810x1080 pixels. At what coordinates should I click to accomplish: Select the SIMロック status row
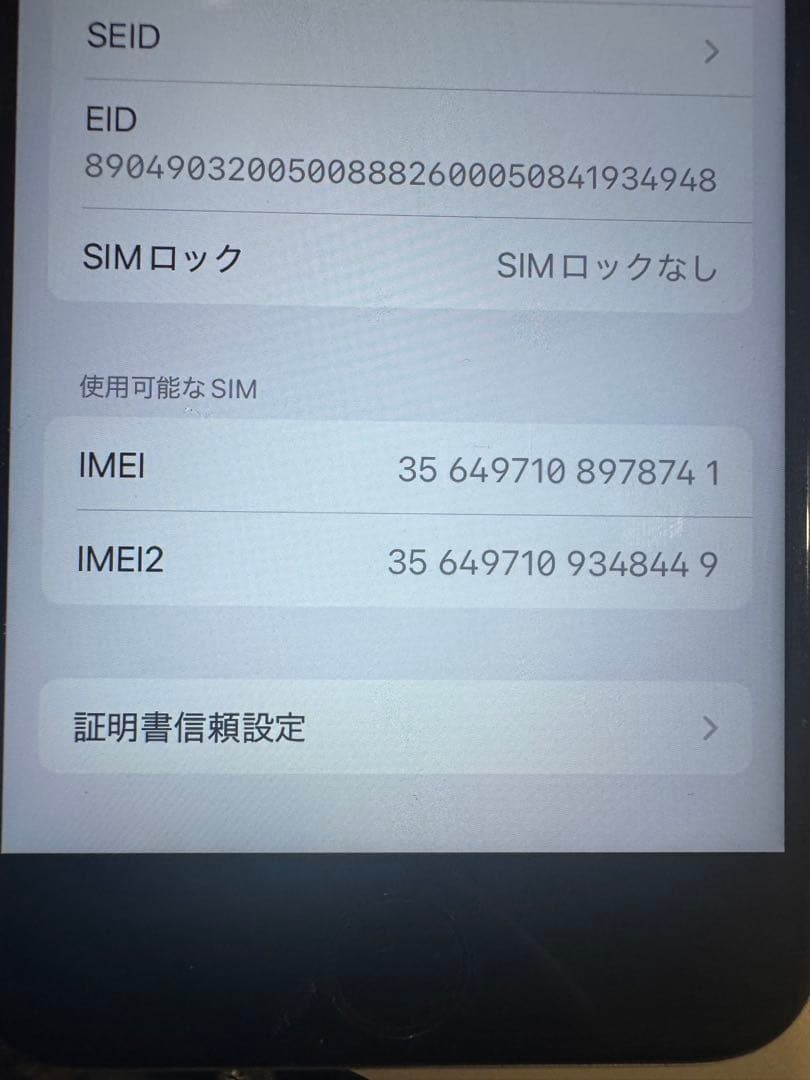[x=400, y=260]
